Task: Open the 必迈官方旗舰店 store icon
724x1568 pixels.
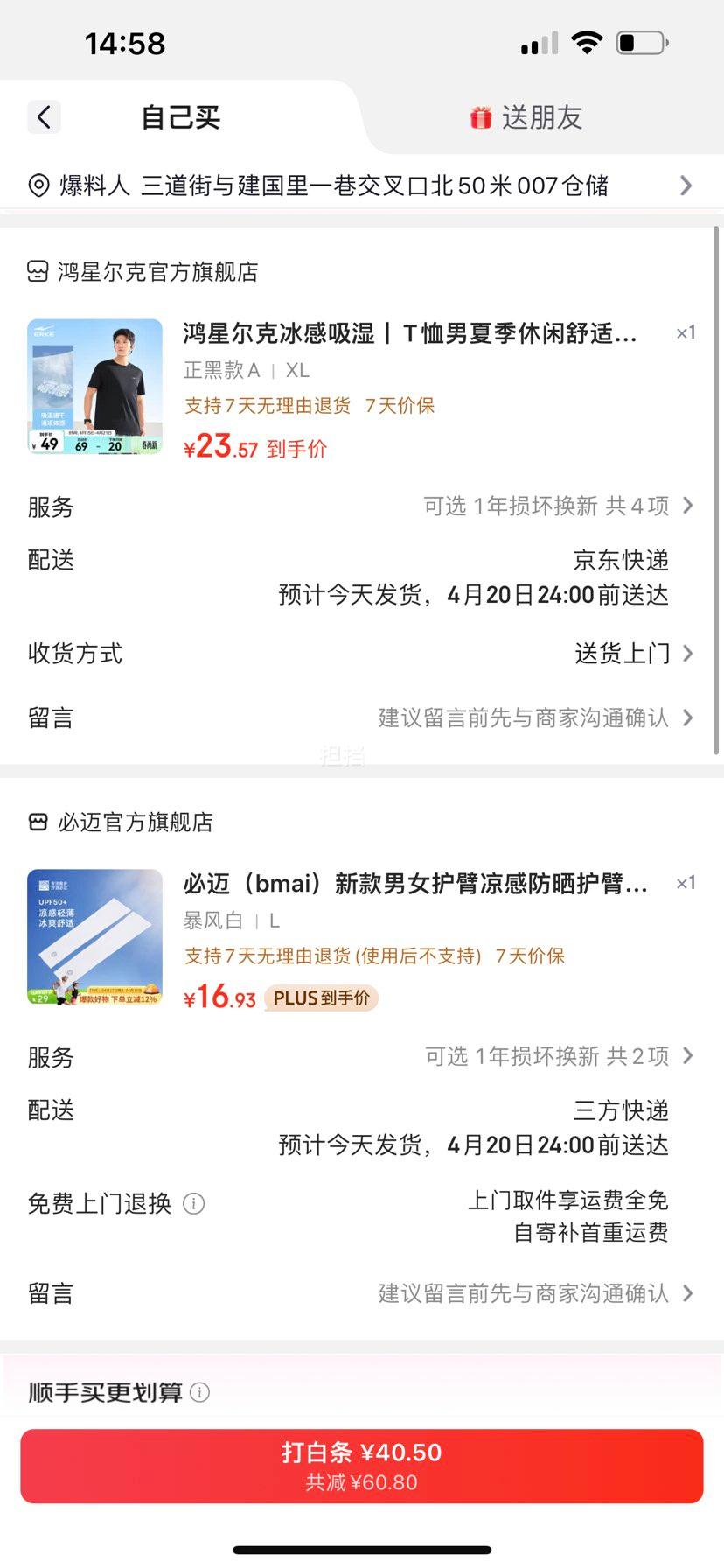Action: coord(37,822)
